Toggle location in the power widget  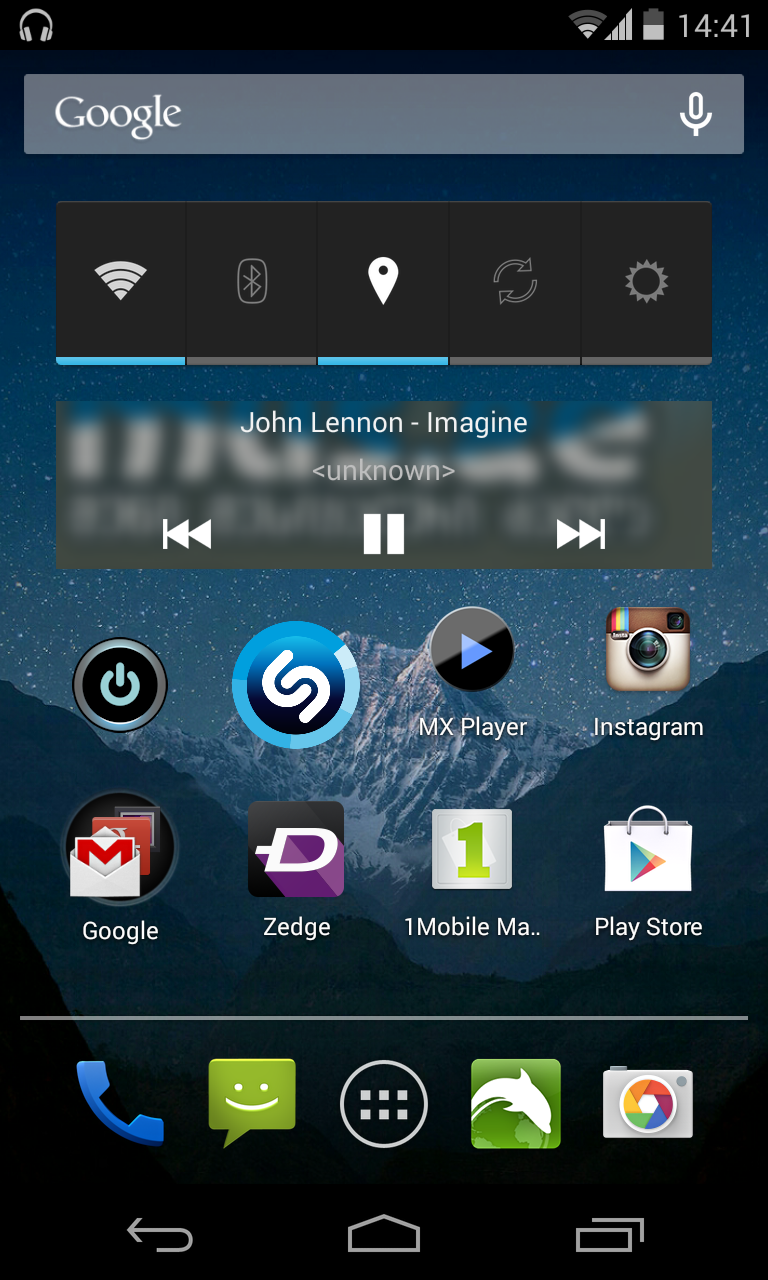383,281
